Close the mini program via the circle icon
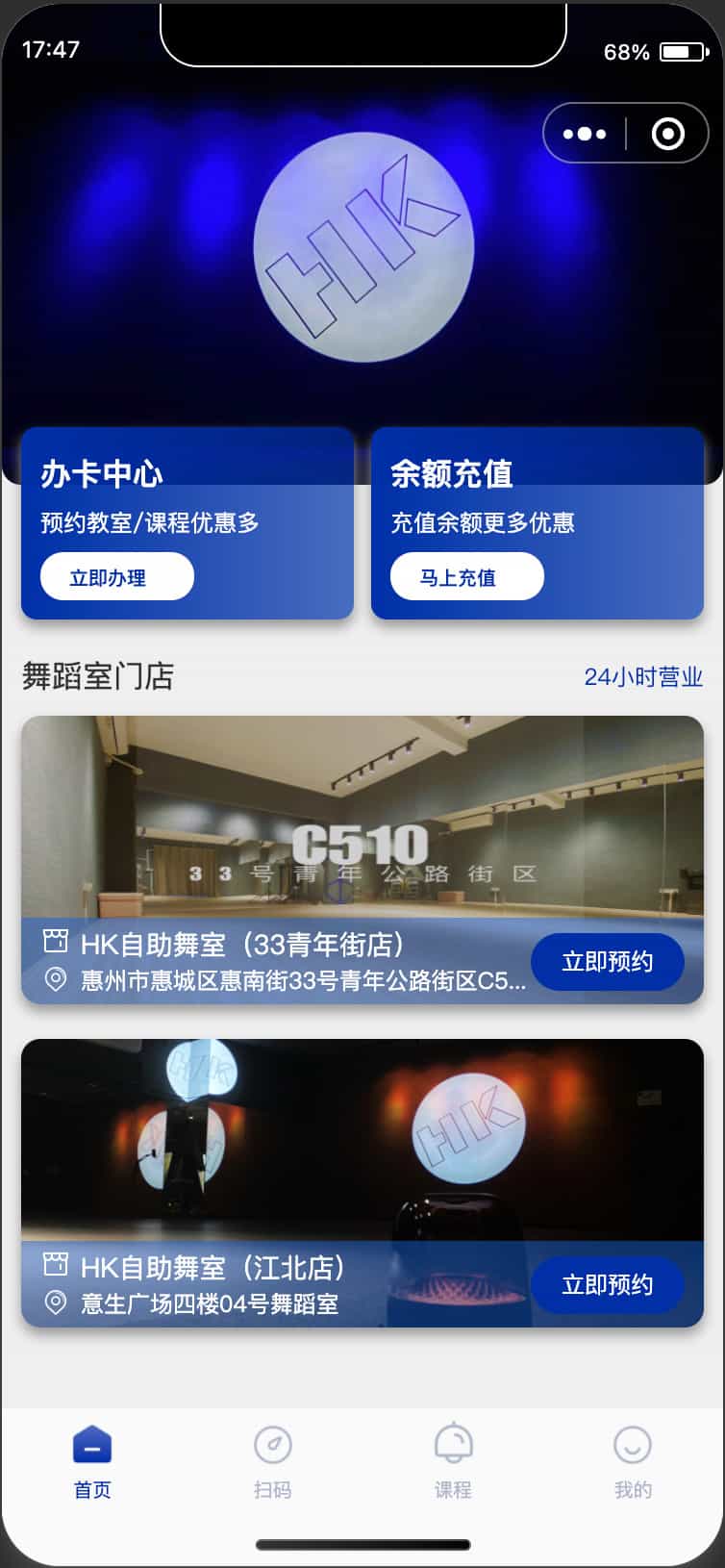The height and width of the screenshot is (1568, 725). click(668, 134)
